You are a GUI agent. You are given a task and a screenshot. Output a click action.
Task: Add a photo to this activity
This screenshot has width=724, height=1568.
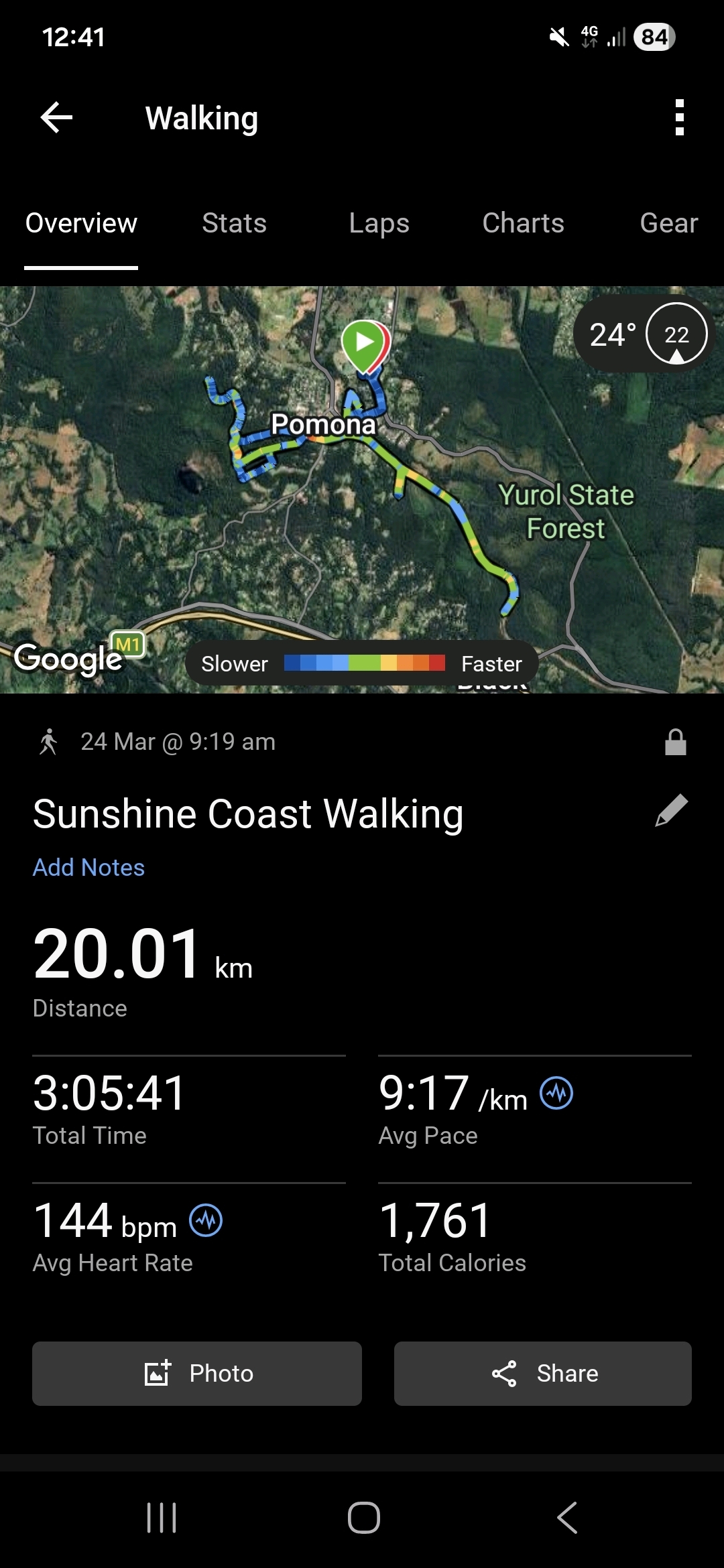(x=197, y=1374)
